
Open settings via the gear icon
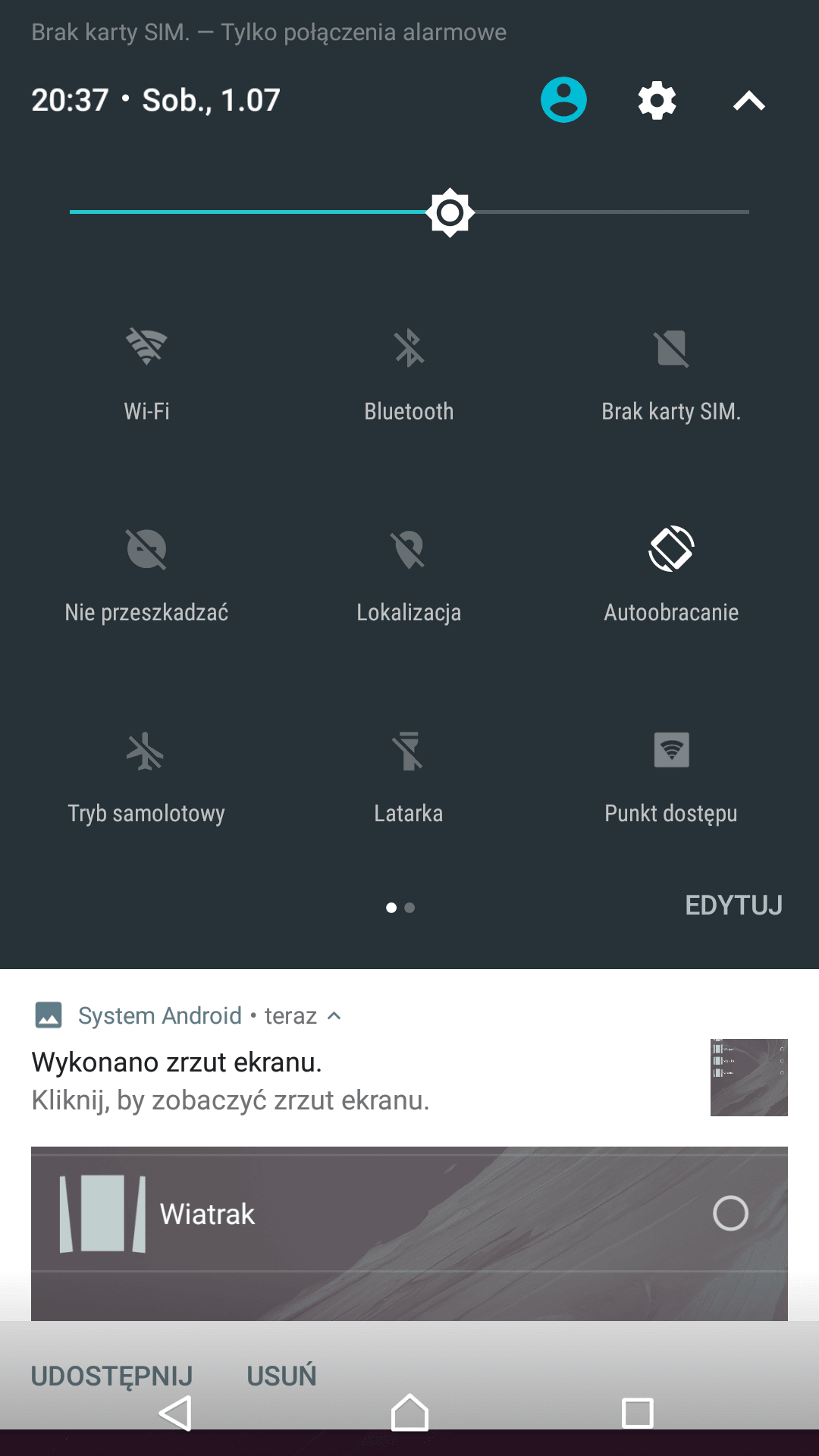(657, 100)
